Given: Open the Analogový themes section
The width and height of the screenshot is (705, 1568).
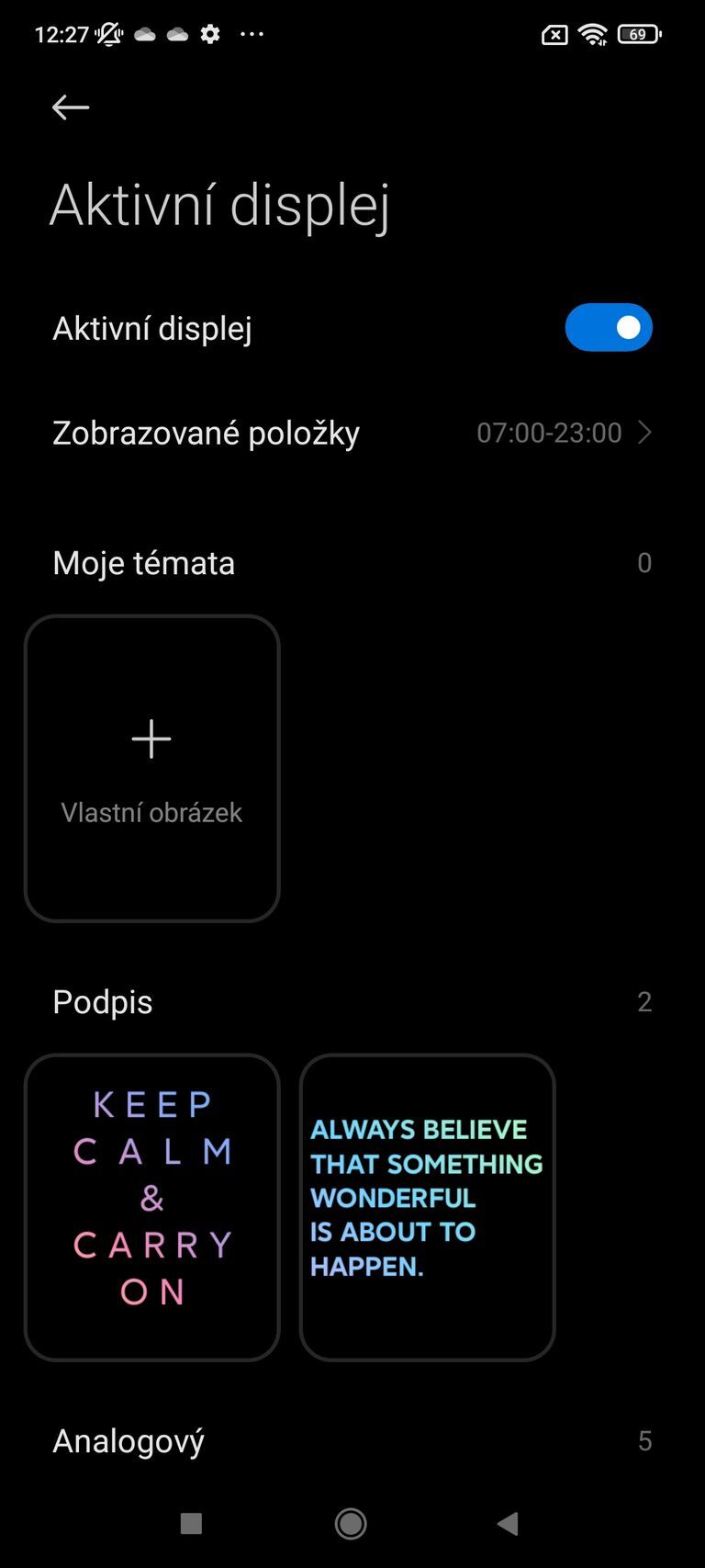Looking at the screenshot, I should 129,1440.
